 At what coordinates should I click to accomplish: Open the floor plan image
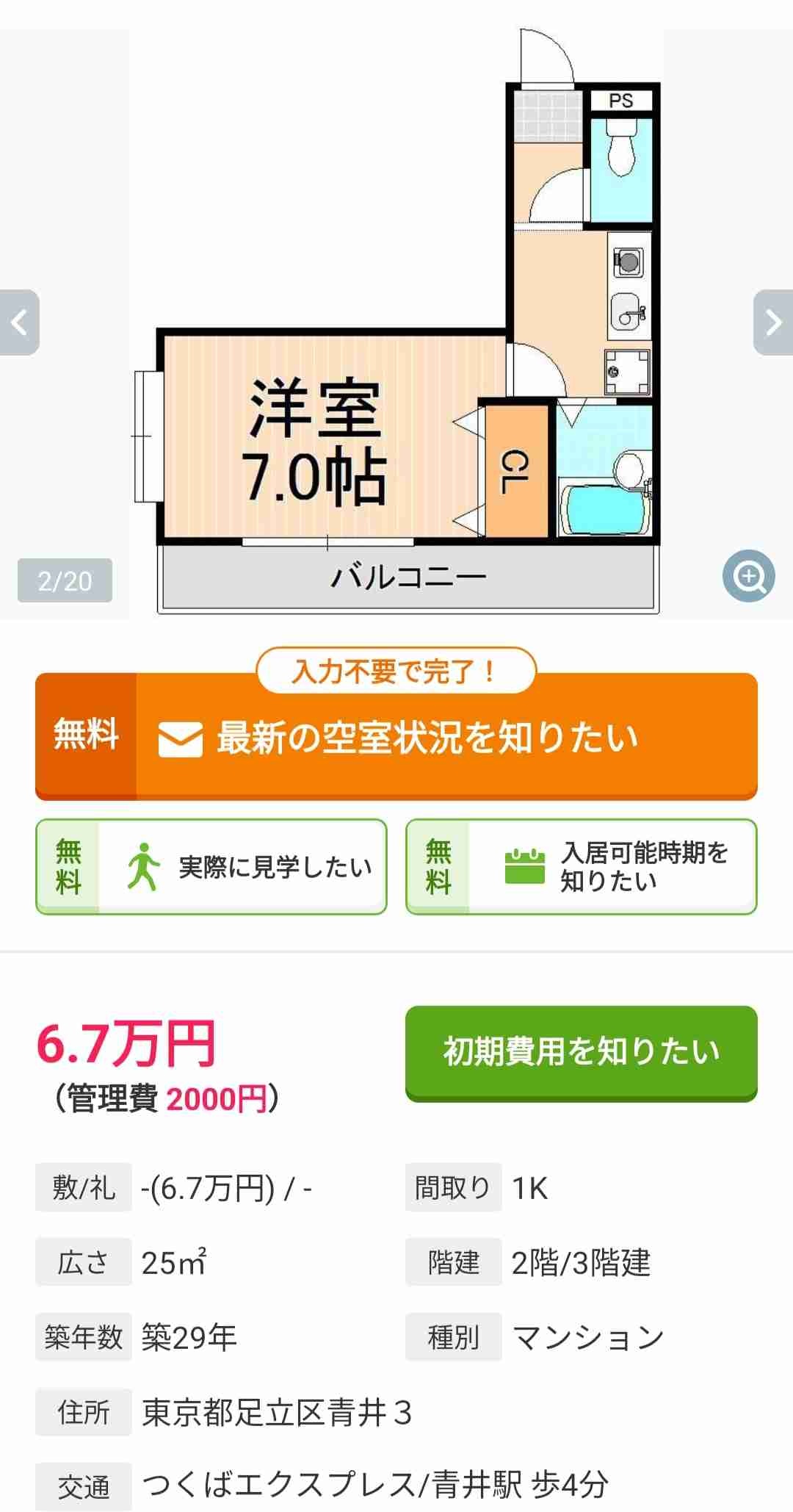pos(396,323)
